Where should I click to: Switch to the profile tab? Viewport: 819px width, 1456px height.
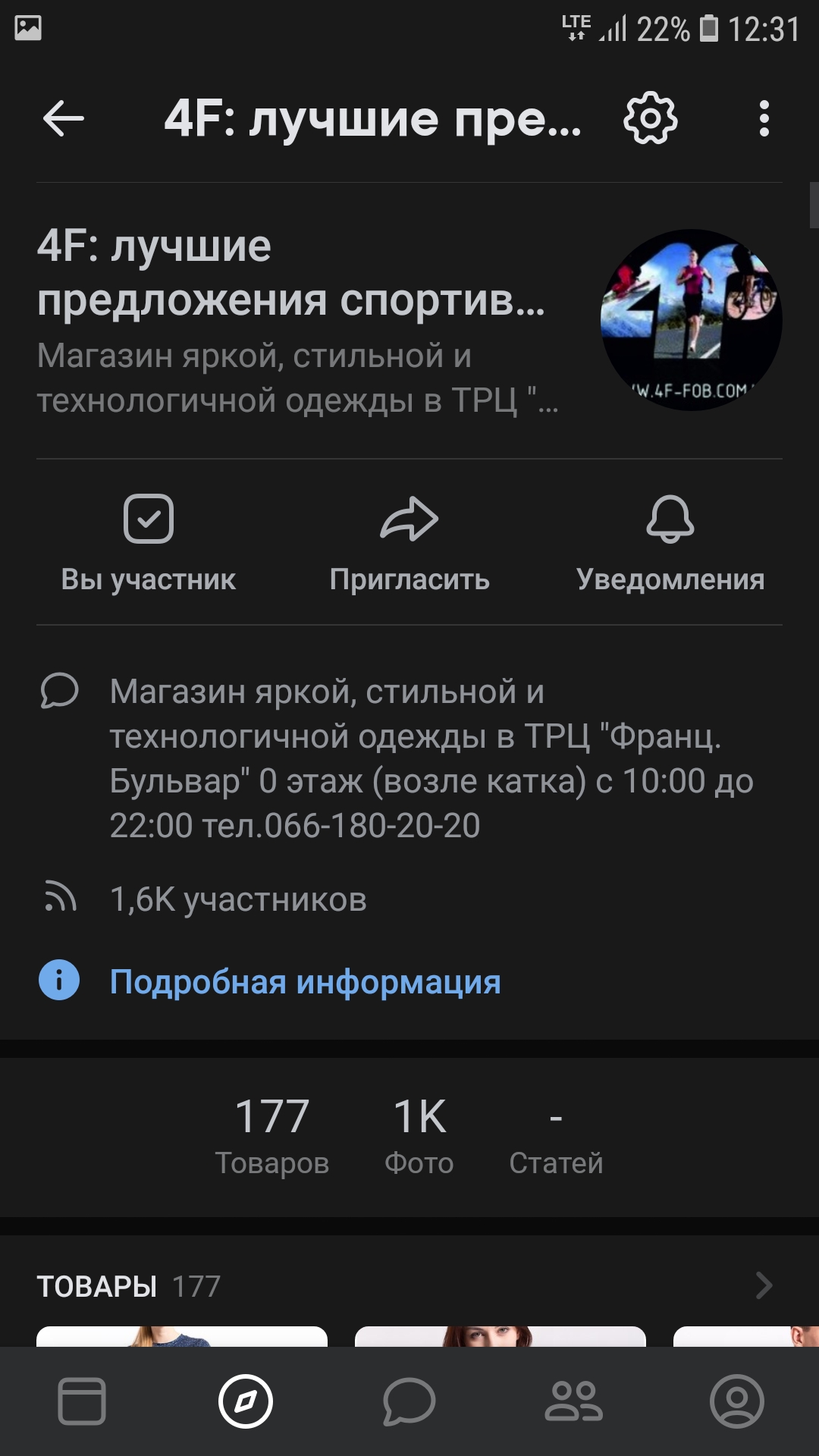click(x=736, y=1401)
